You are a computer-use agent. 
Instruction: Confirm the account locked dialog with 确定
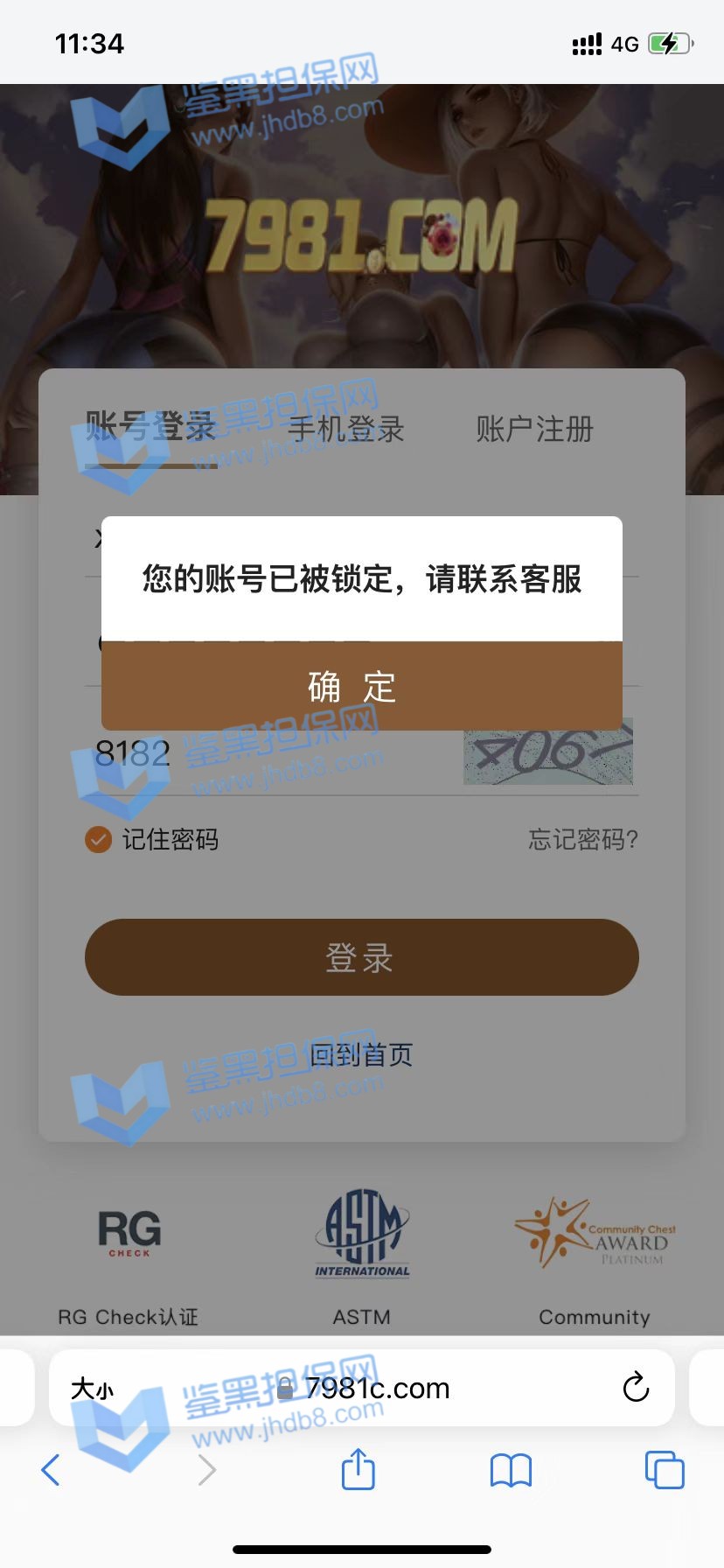click(x=361, y=687)
